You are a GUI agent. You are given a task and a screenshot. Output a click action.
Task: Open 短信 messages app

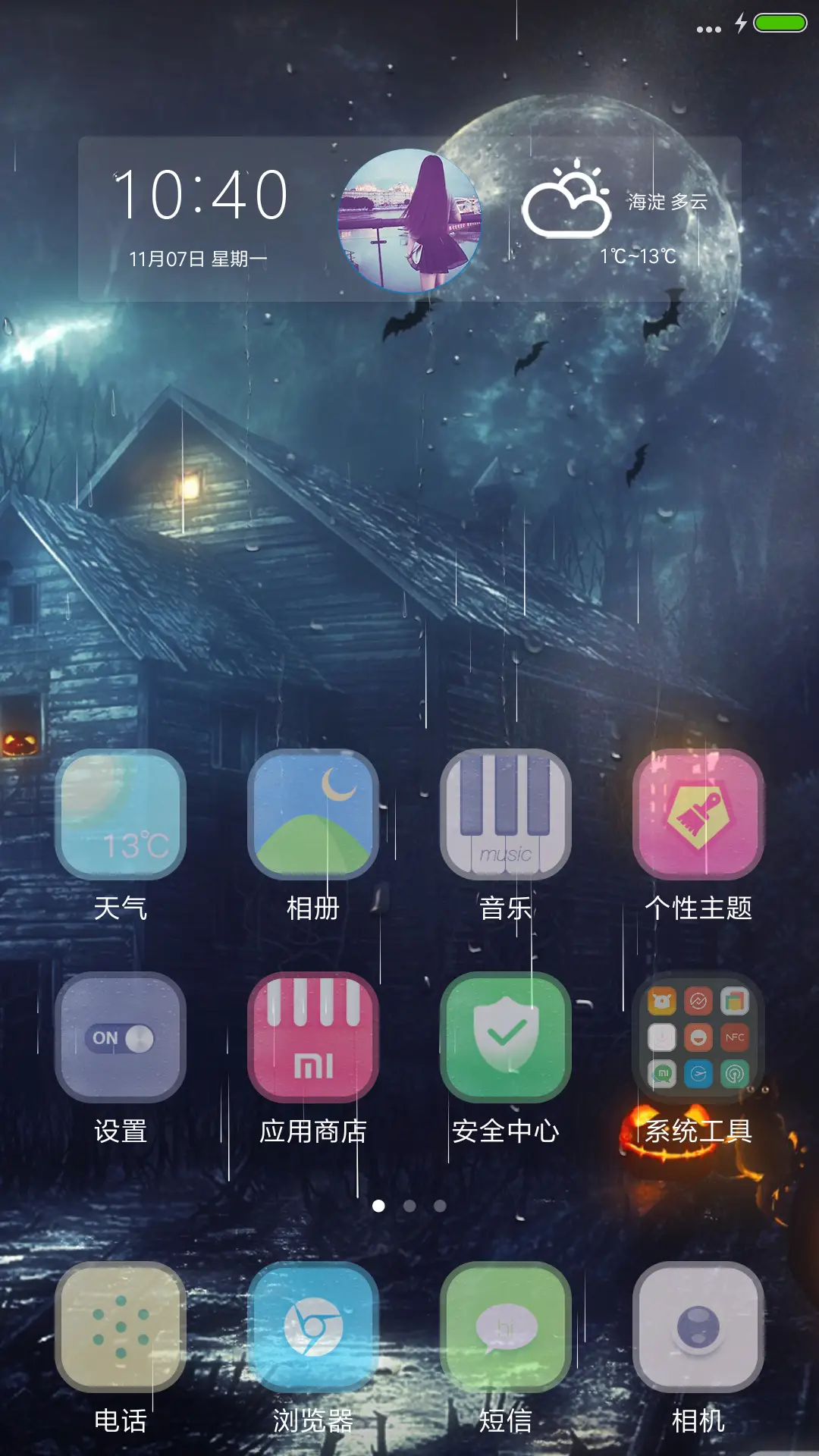coord(506,1327)
